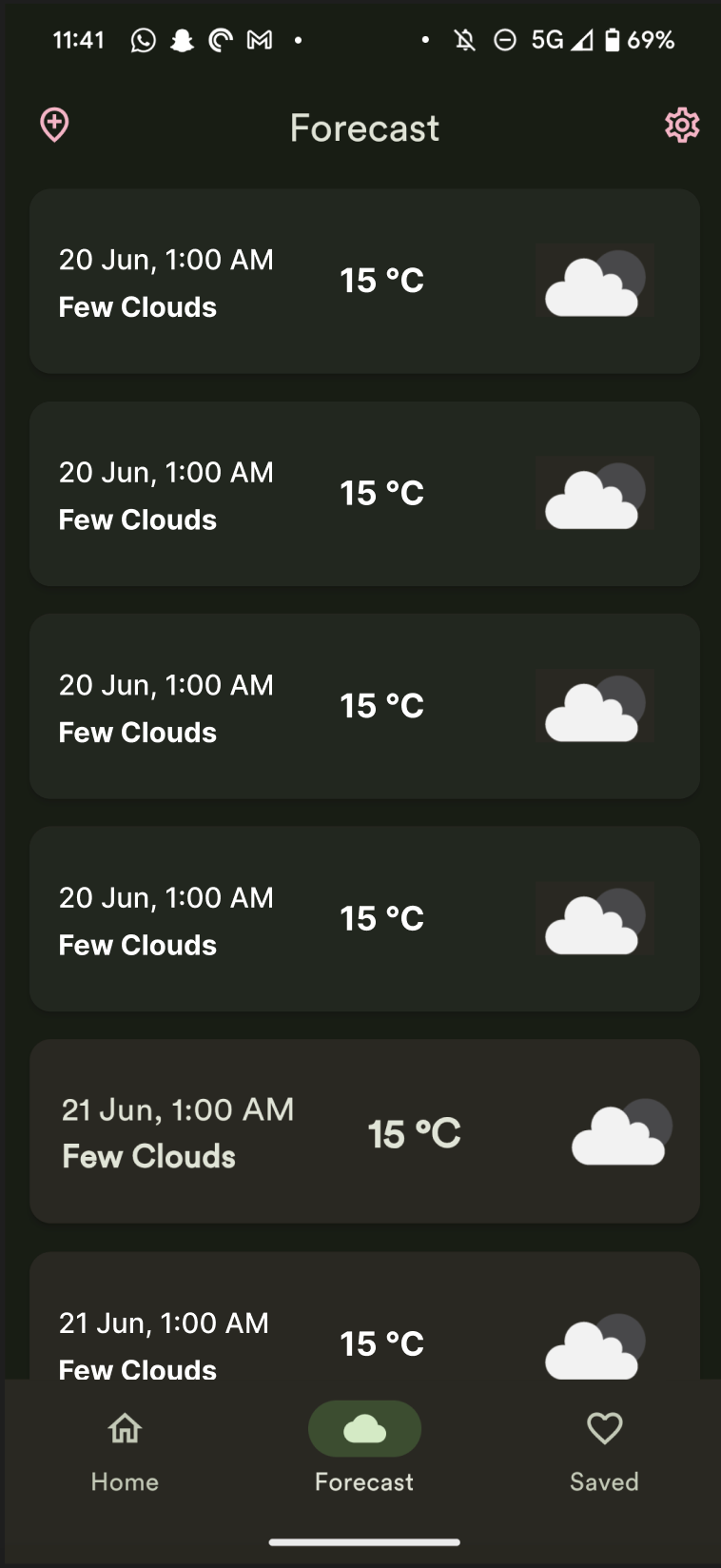
Task: Select the highlighted 21 Jun forecast card
Action: click(x=364, y=1130)
